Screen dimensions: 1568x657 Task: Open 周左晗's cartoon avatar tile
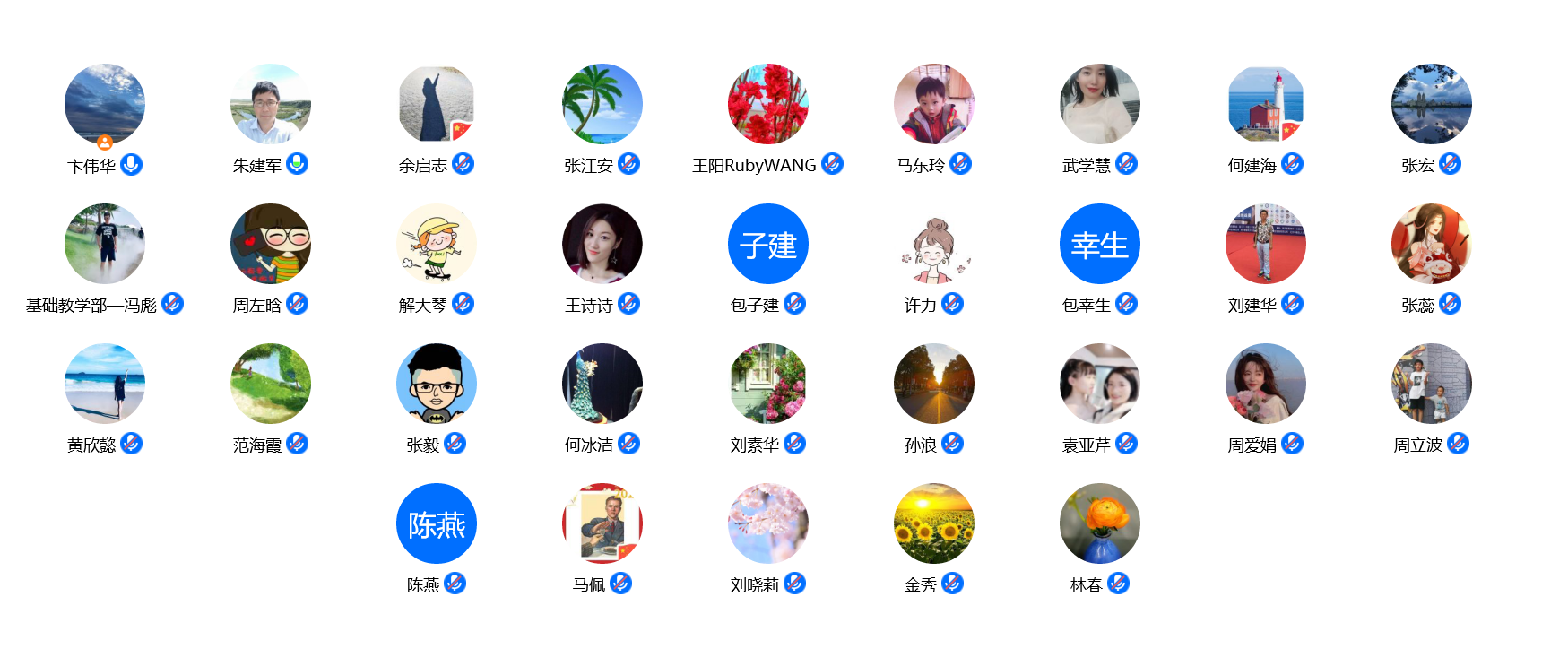[x=271, y=244]
